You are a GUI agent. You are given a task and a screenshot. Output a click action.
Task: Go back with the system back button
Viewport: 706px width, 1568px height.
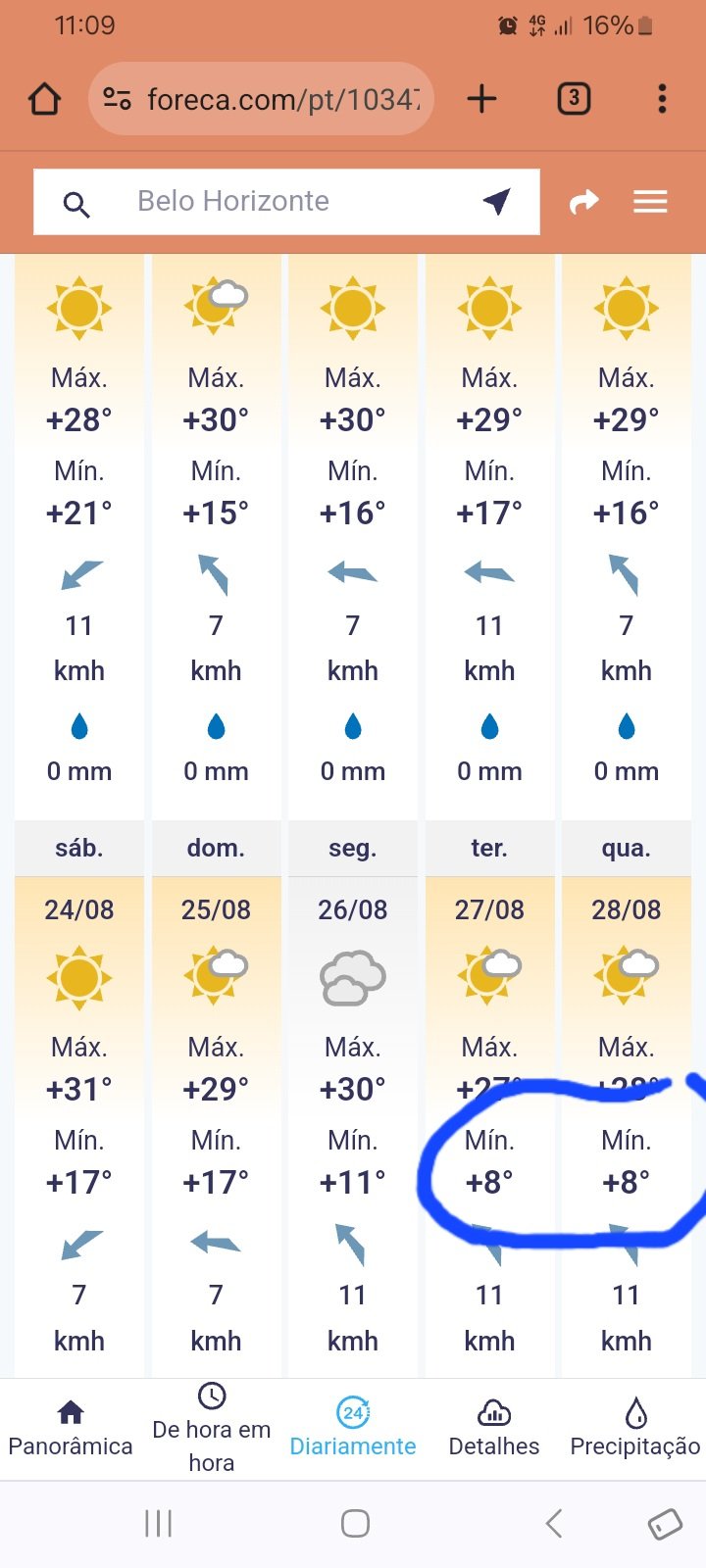(x=554, y=1524)
